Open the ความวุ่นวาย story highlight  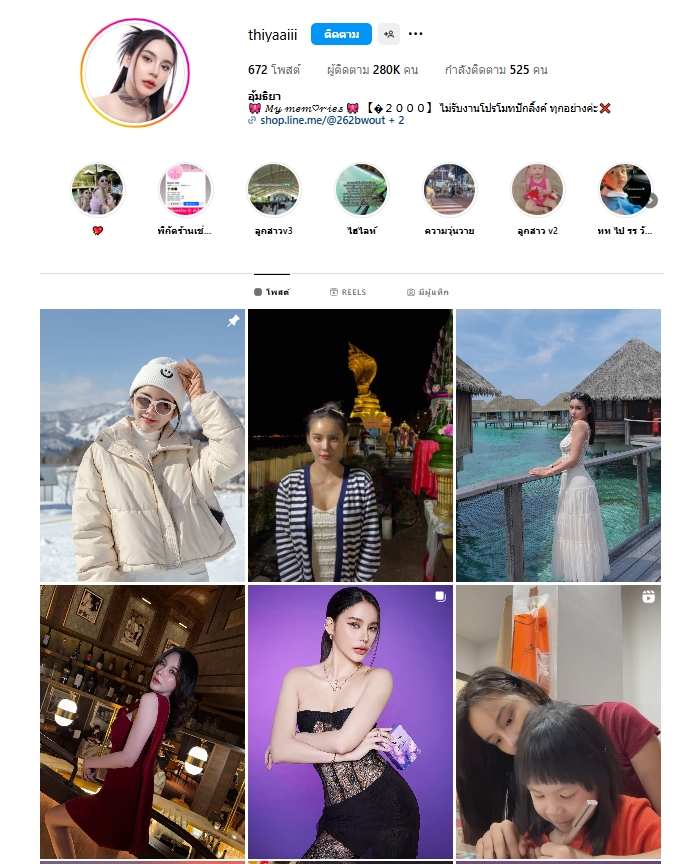(x=449, y=190)
